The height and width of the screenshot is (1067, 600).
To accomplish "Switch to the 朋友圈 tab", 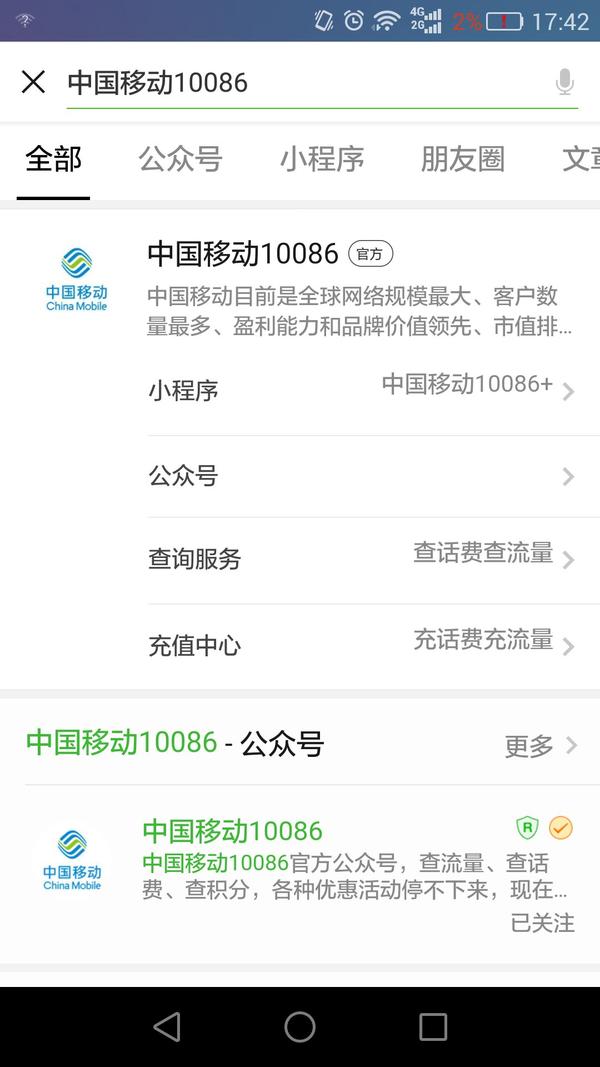I will (462, 159).
